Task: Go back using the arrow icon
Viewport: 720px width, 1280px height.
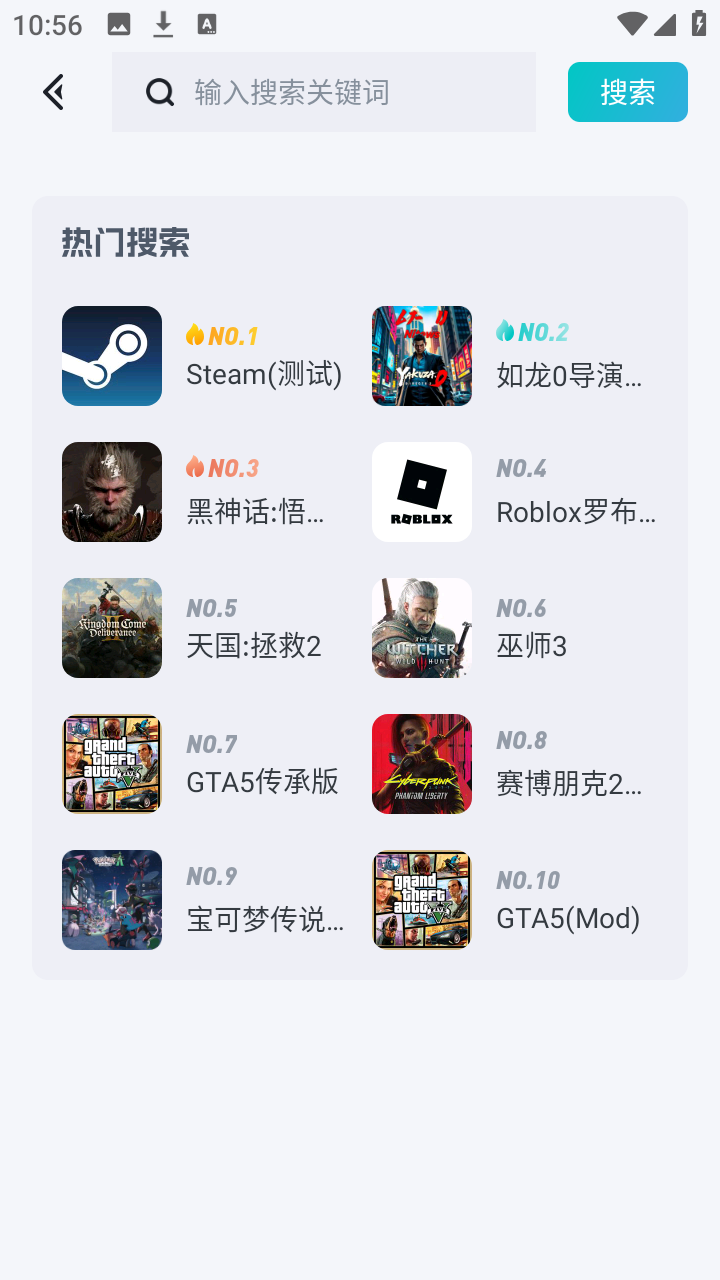Action: click(54, 92)
